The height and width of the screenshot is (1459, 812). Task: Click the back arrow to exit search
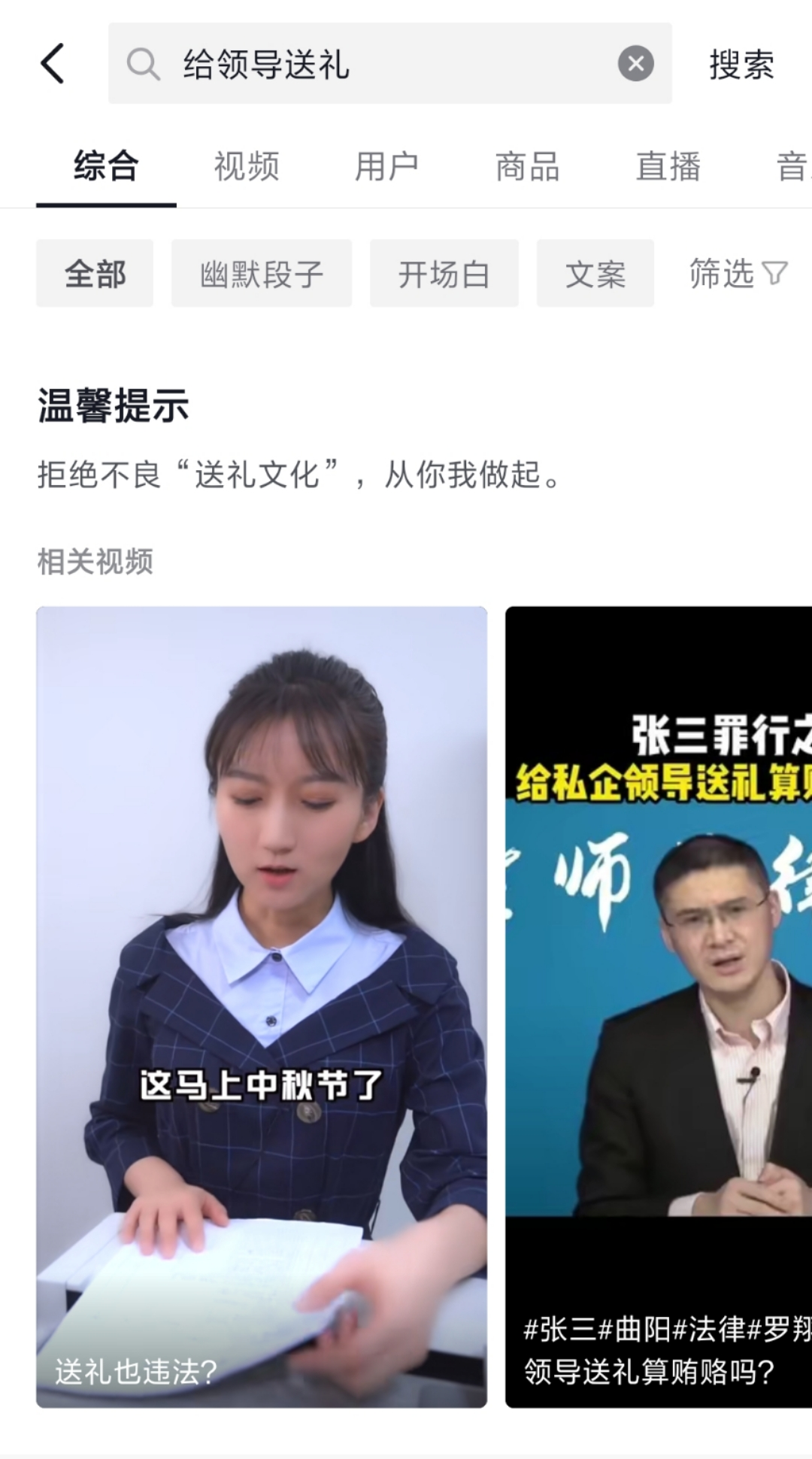coord(53,64)
